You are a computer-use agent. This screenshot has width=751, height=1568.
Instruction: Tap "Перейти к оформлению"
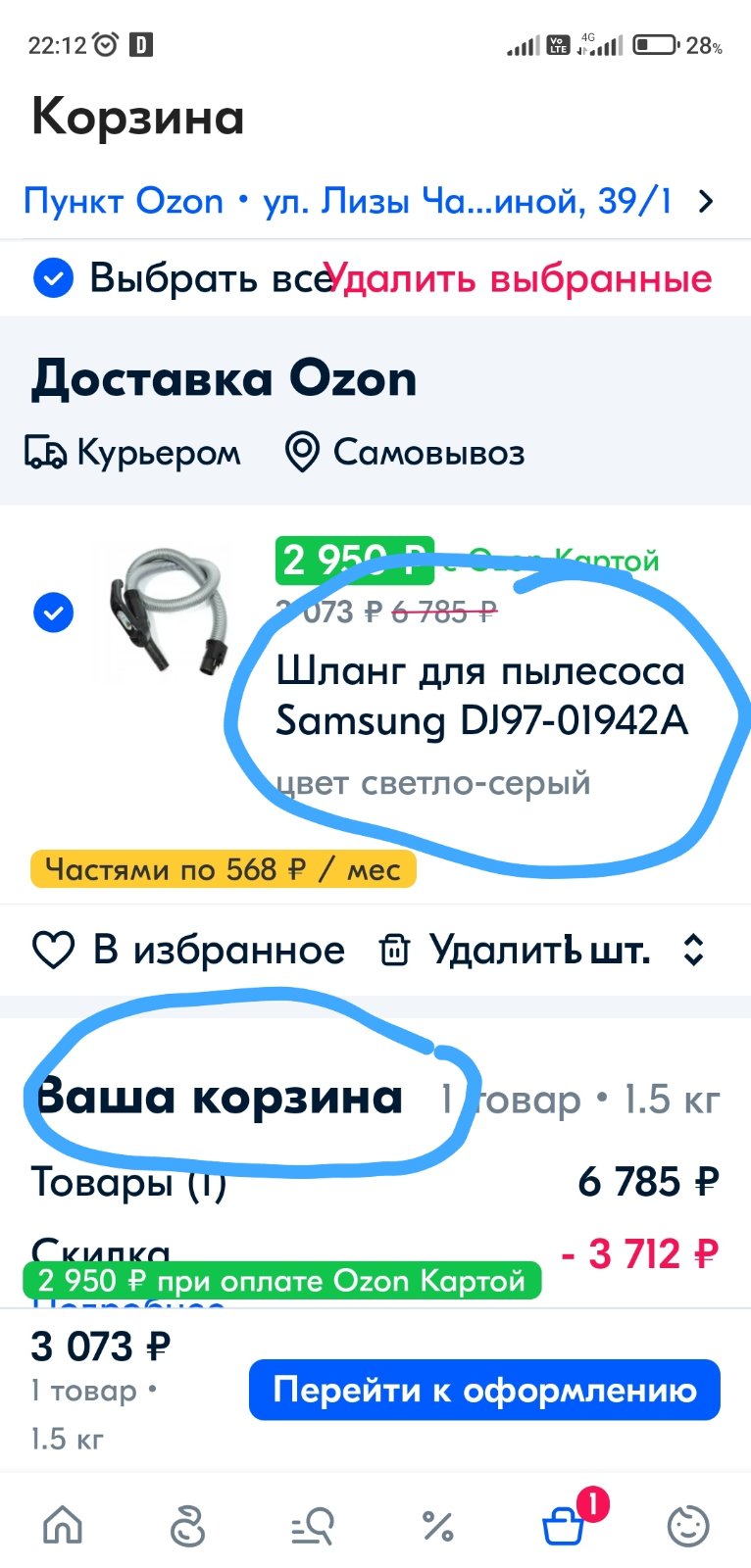pyautogui.click(x=484, y=1390)
